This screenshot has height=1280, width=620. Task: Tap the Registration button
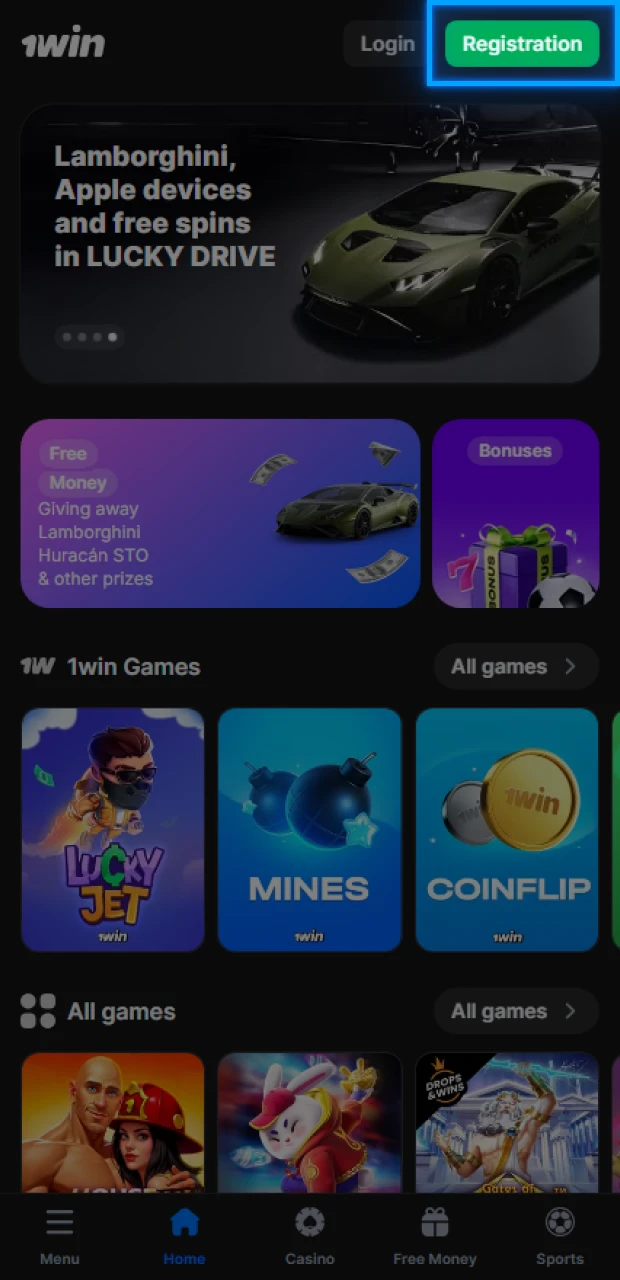521,44
